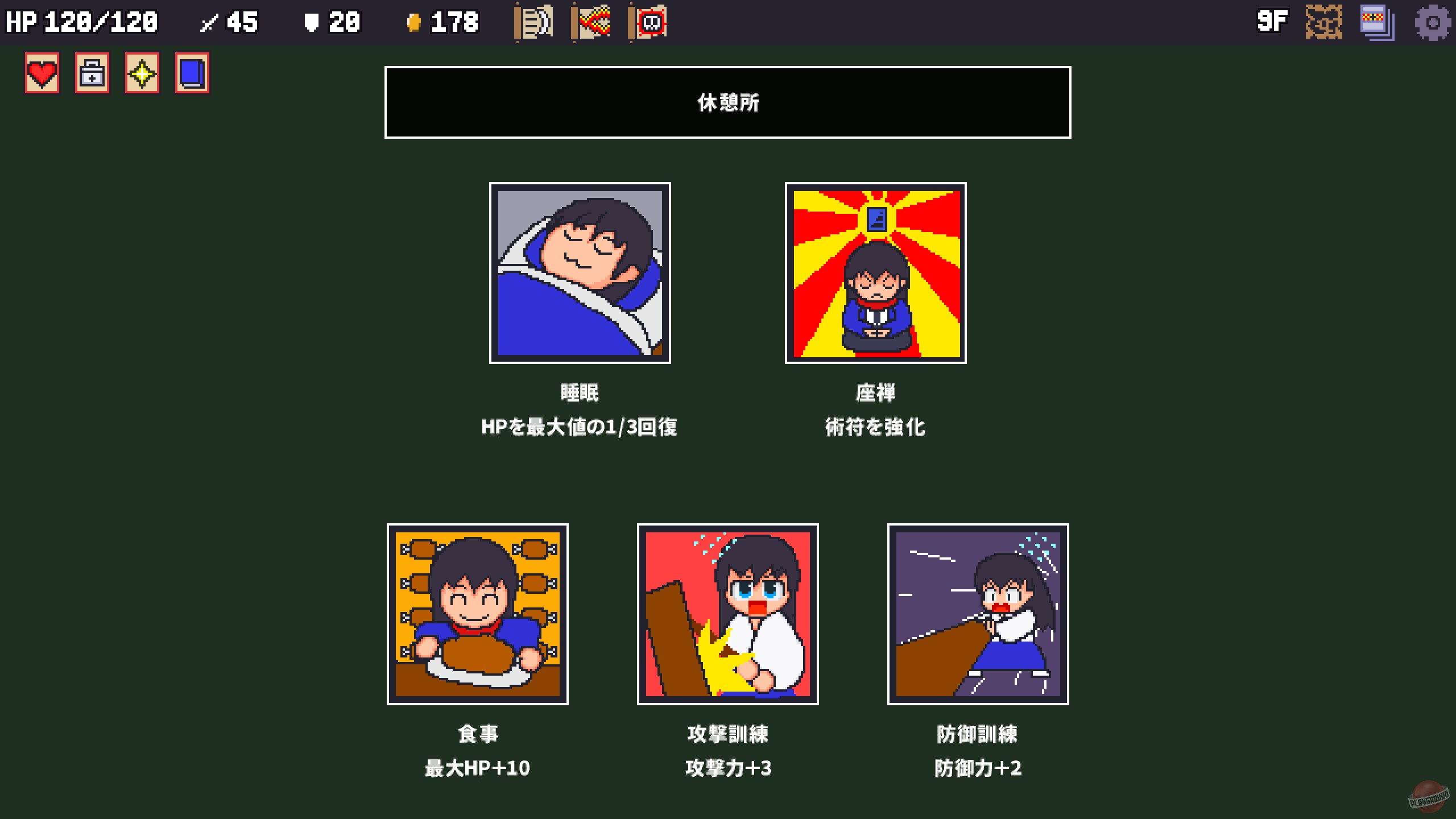Choose the 睡眠 sleep option

[x=580, y=273]
